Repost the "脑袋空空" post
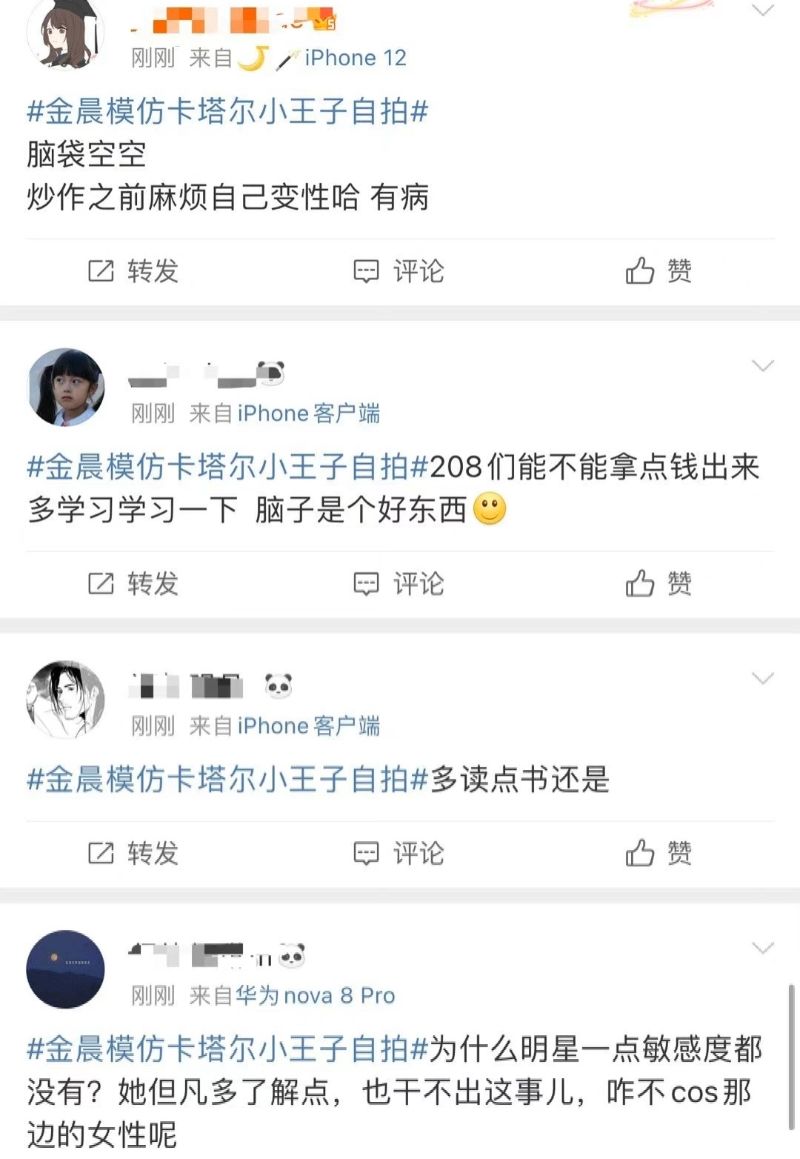 [133, 271]
